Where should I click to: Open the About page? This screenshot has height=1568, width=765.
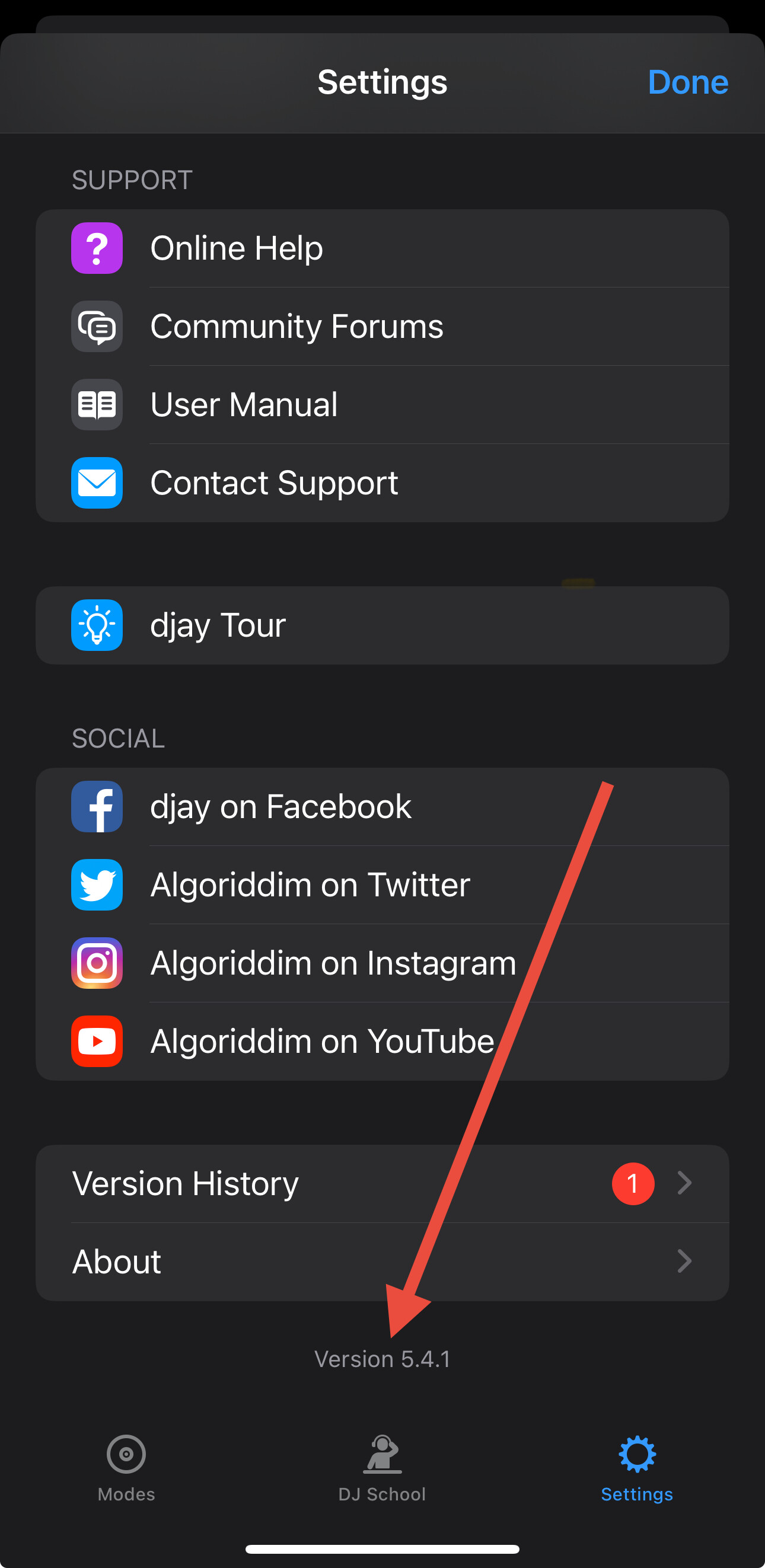click(383, 1262)
